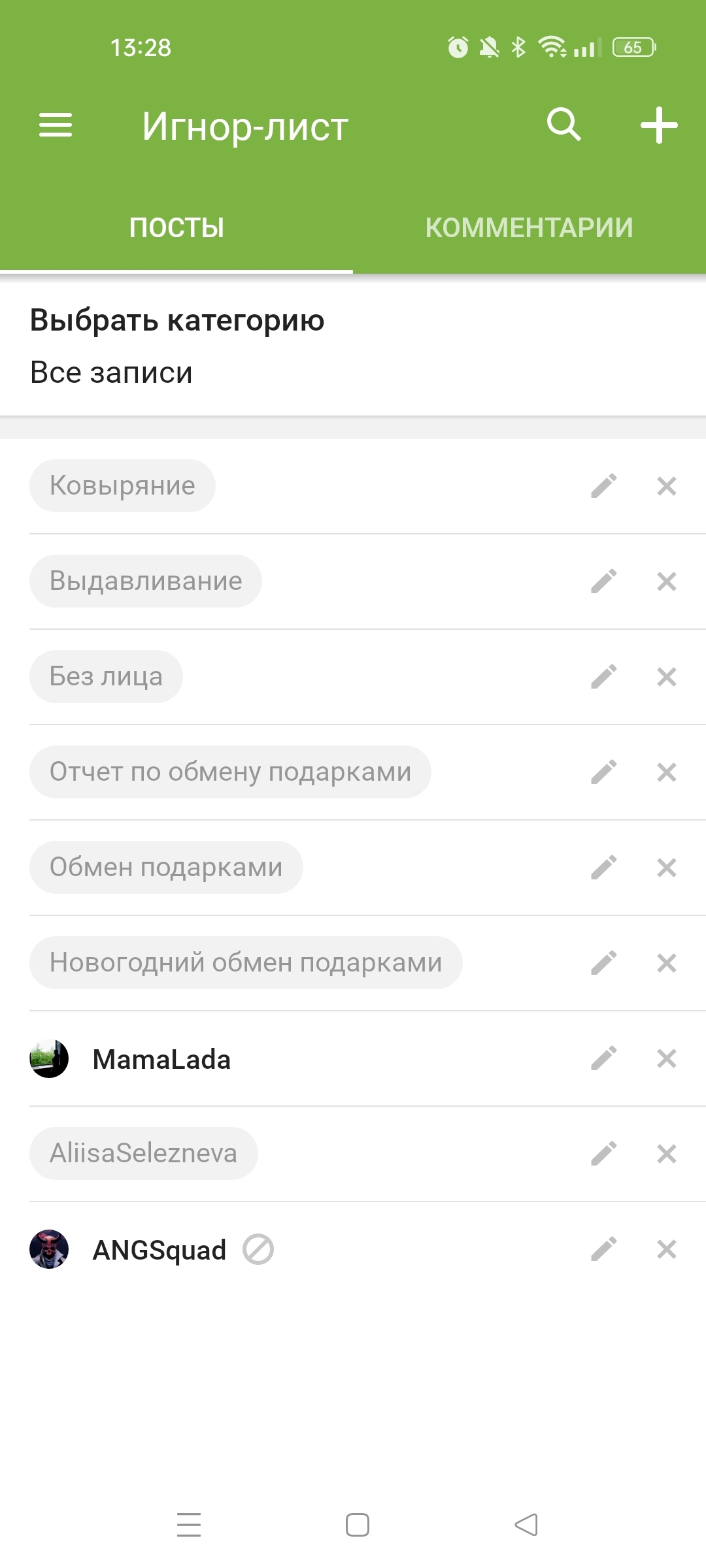The height and width of the screenshot is (1568, 706).
Task: Switch to the Комментарии tab
Action: 529,228
